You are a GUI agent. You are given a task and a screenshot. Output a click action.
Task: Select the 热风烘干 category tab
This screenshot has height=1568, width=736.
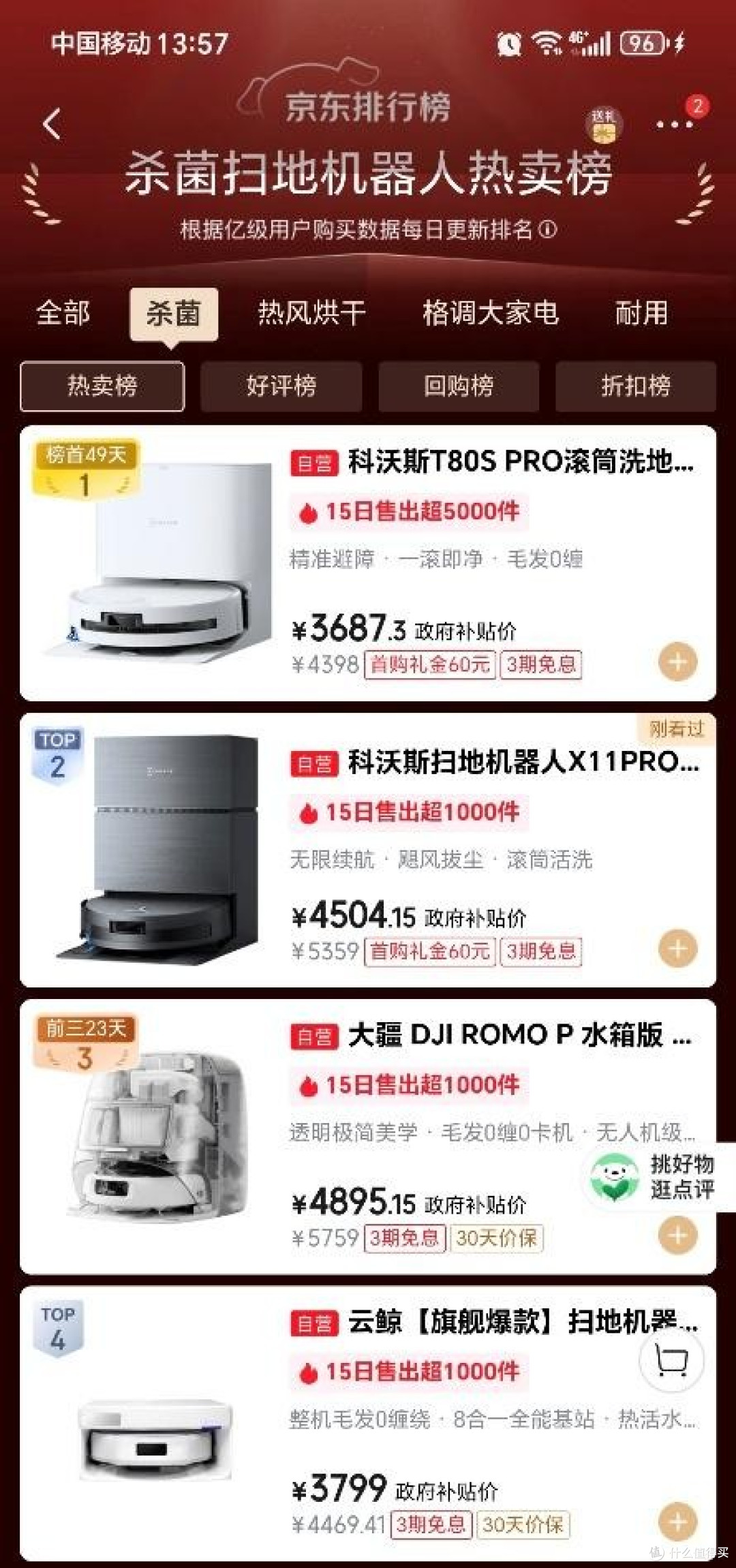click(311, 313)
